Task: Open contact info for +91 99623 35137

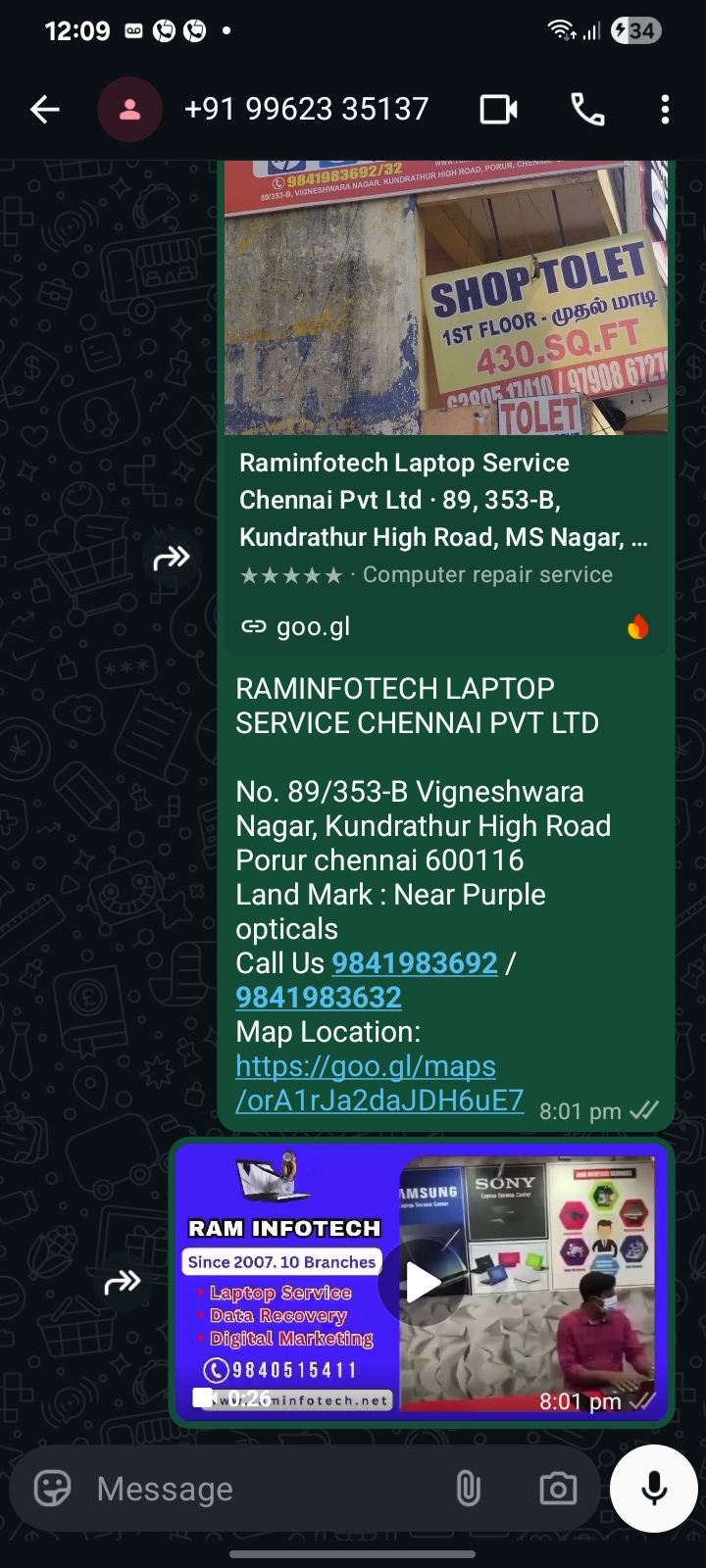Action: [x=306, y=109]
